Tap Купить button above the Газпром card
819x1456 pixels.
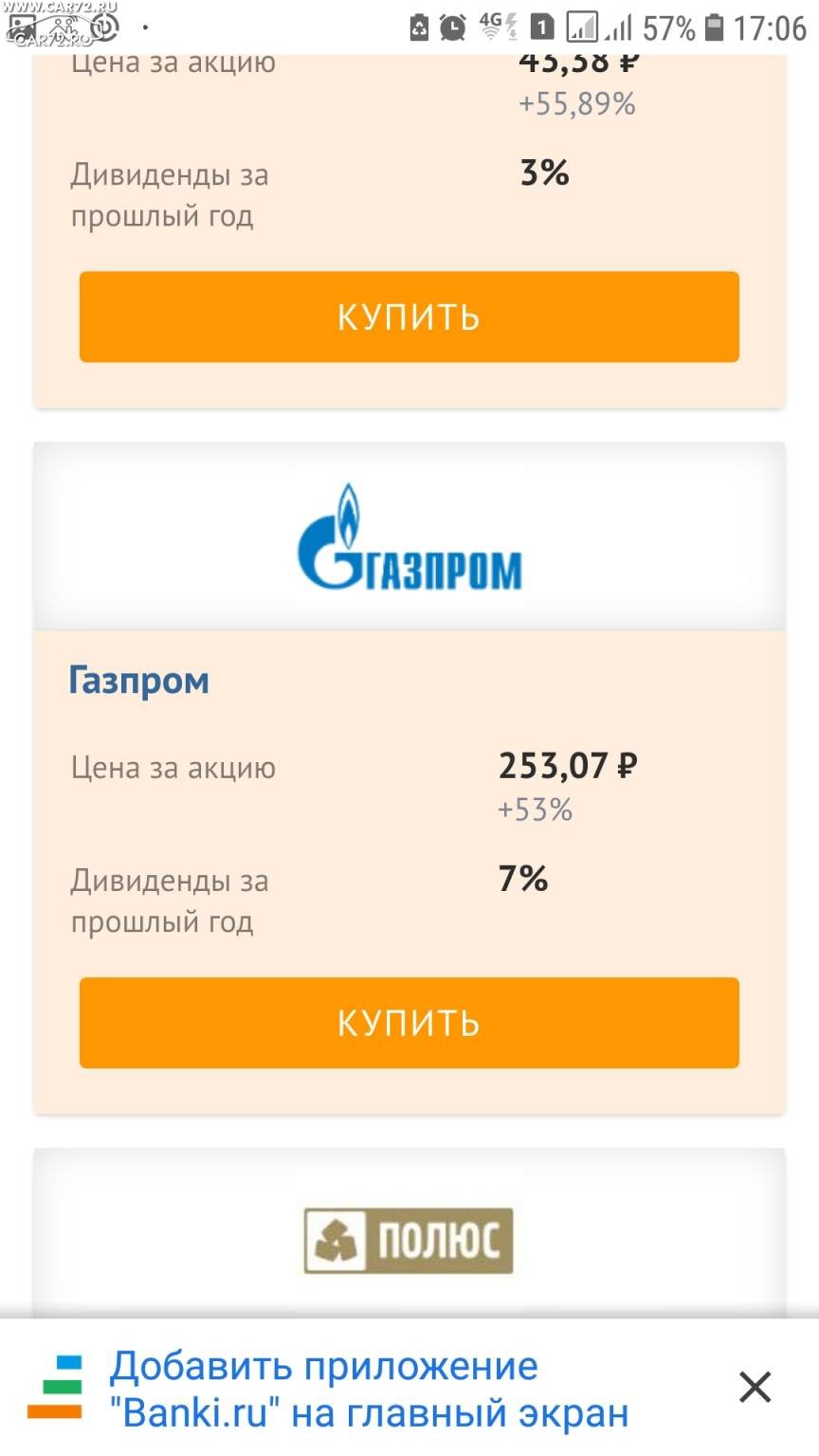click(409, 317)
